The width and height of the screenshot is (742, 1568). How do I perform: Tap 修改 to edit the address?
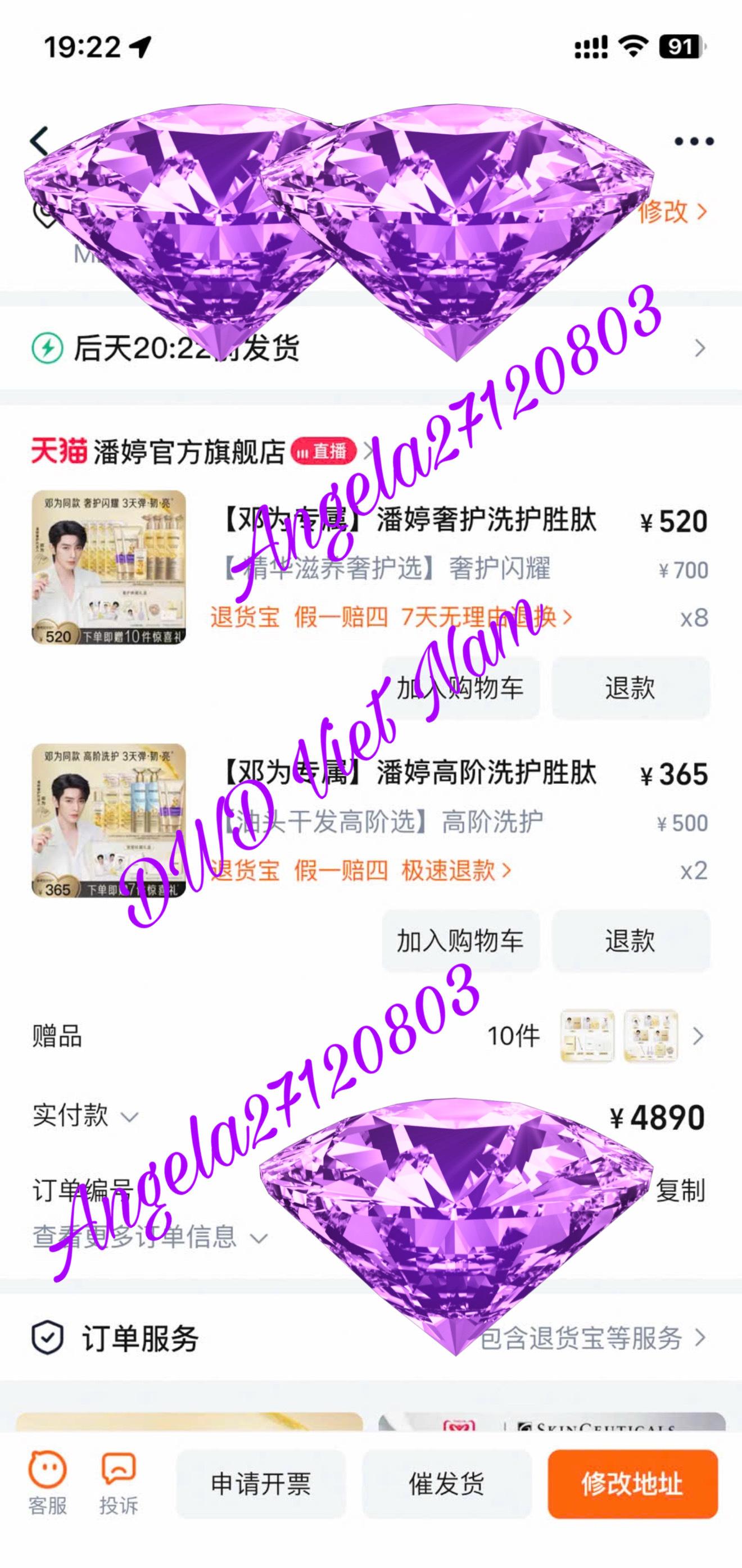(x=672, y=212)
